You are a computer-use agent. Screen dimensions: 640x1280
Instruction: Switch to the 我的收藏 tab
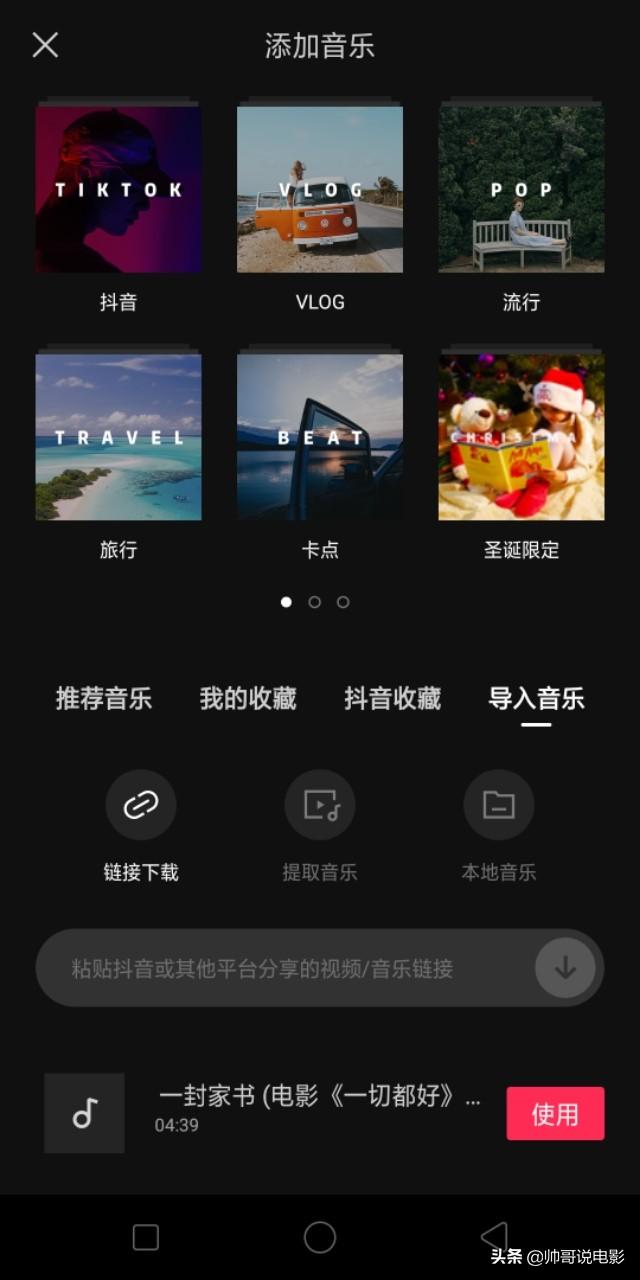coord(248,698)
